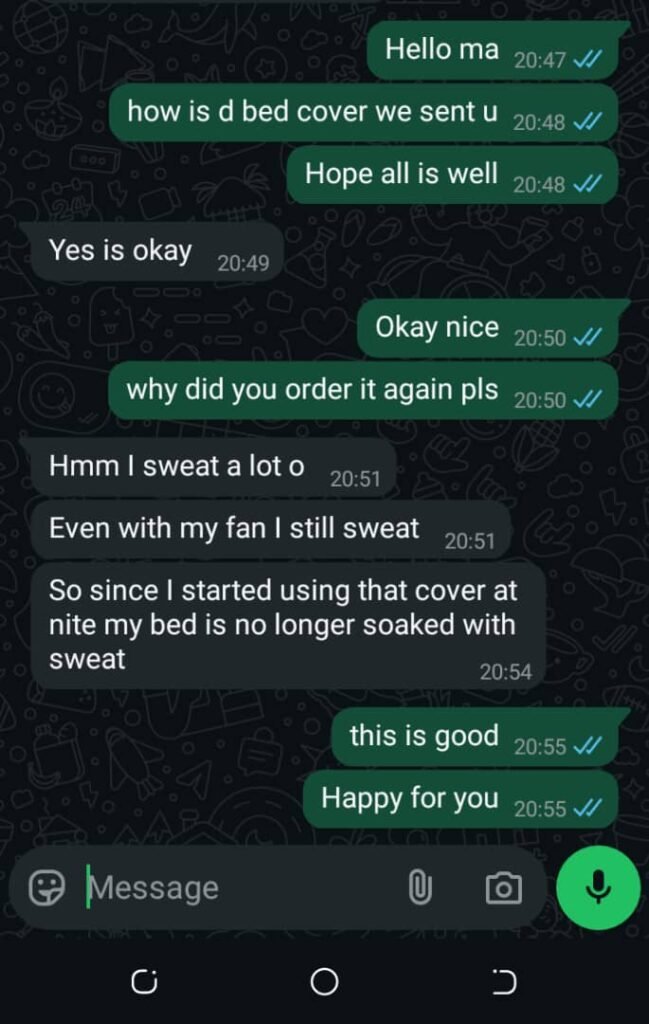Screen dimensions: 649x1024
Task: Open the attachment paperclip menu
Action: tap(420, 886)
